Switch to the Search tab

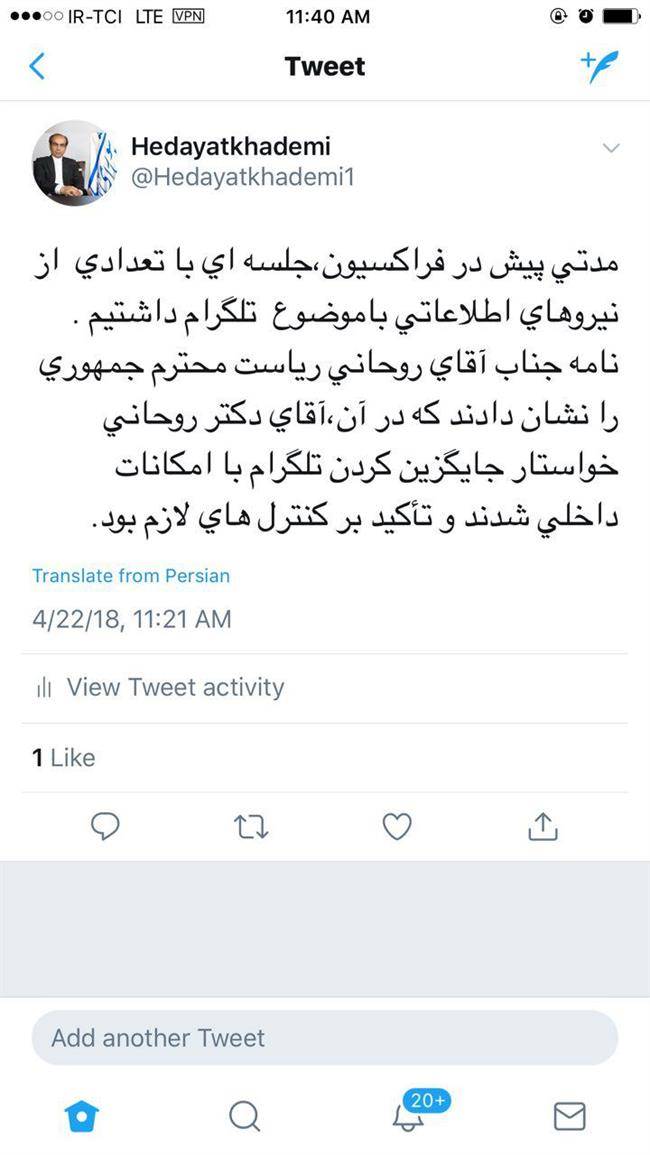[244, 1115]
